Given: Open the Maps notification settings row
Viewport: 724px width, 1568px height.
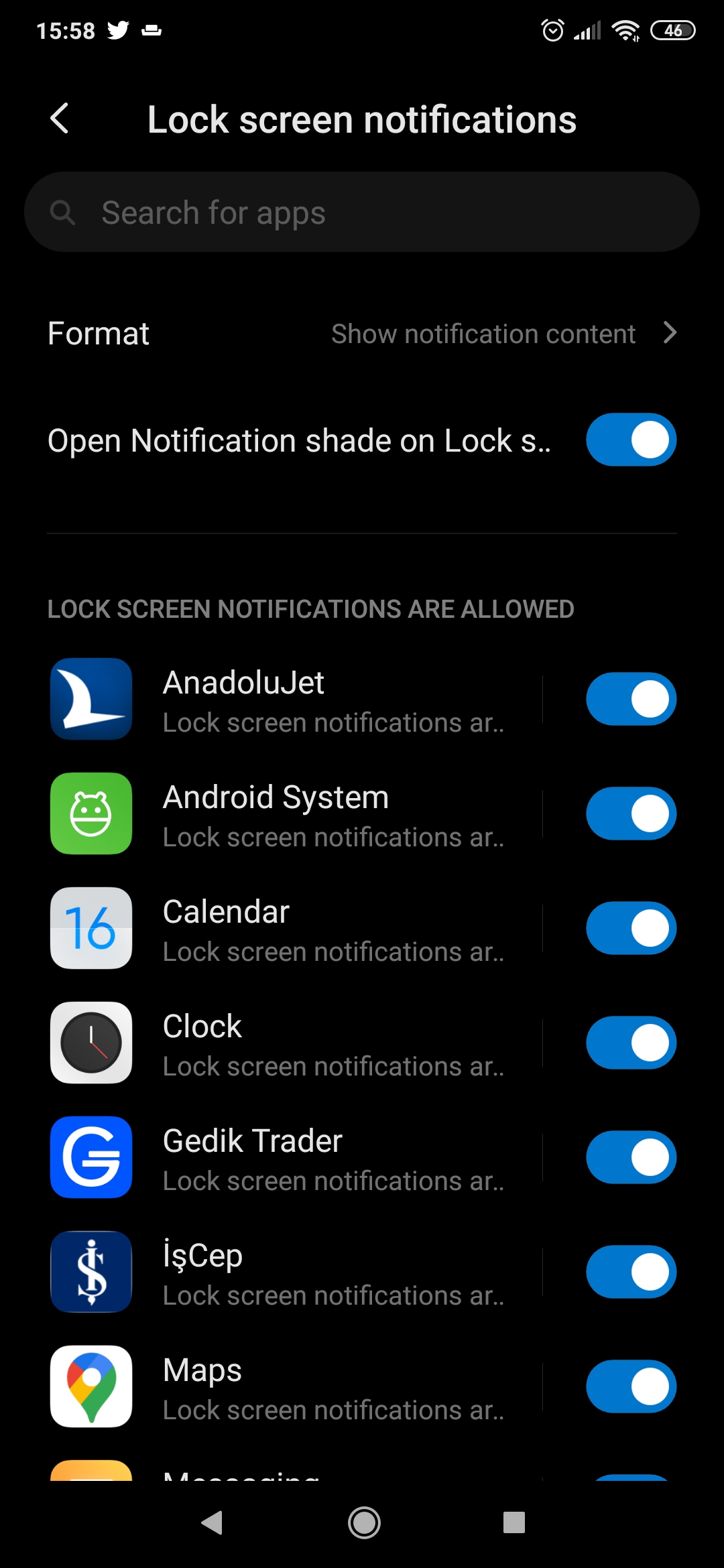Looking at the screenshot, I should click(x=282, y=1386).
